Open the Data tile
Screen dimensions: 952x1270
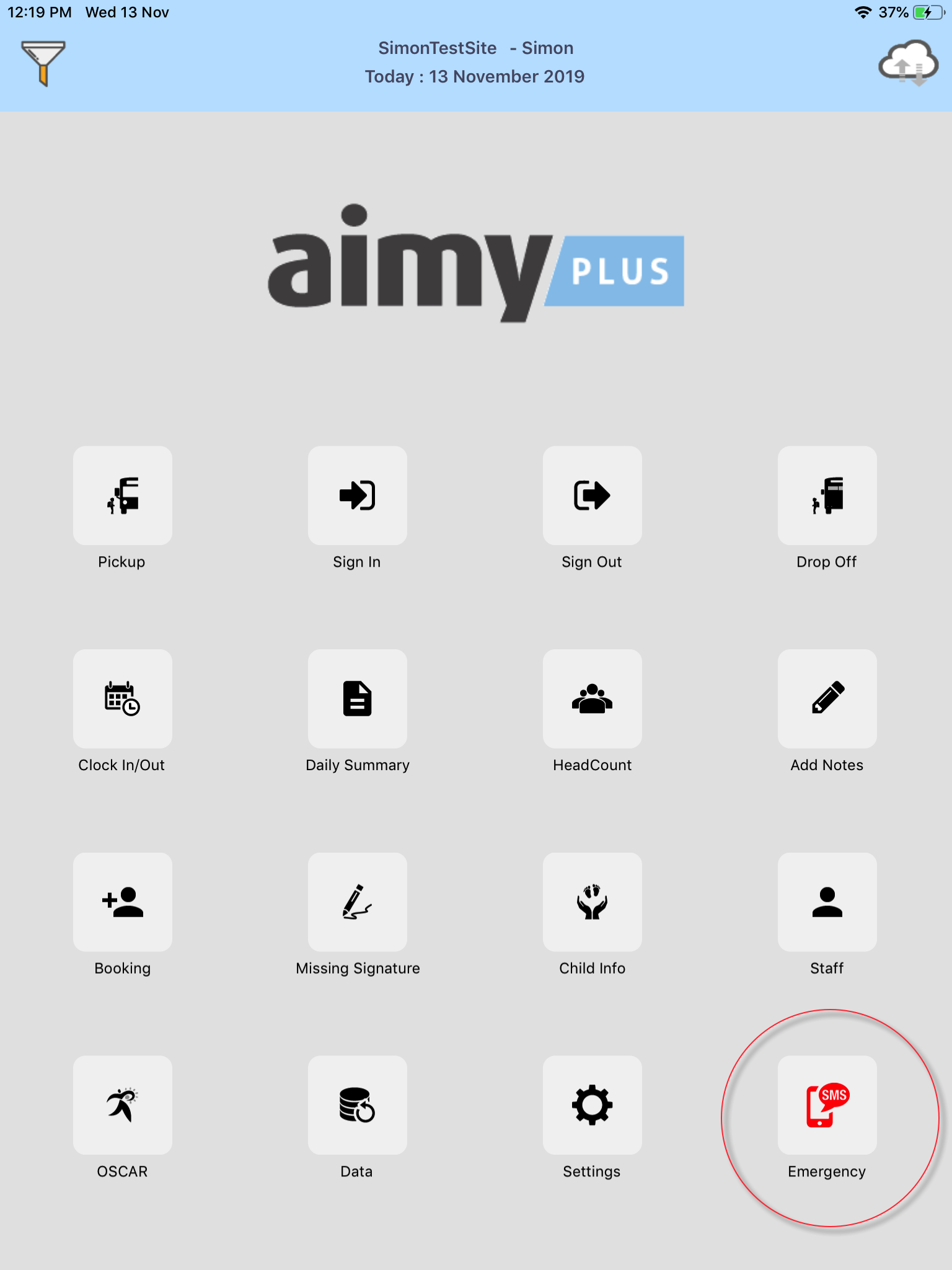[x=357, y=1105]
